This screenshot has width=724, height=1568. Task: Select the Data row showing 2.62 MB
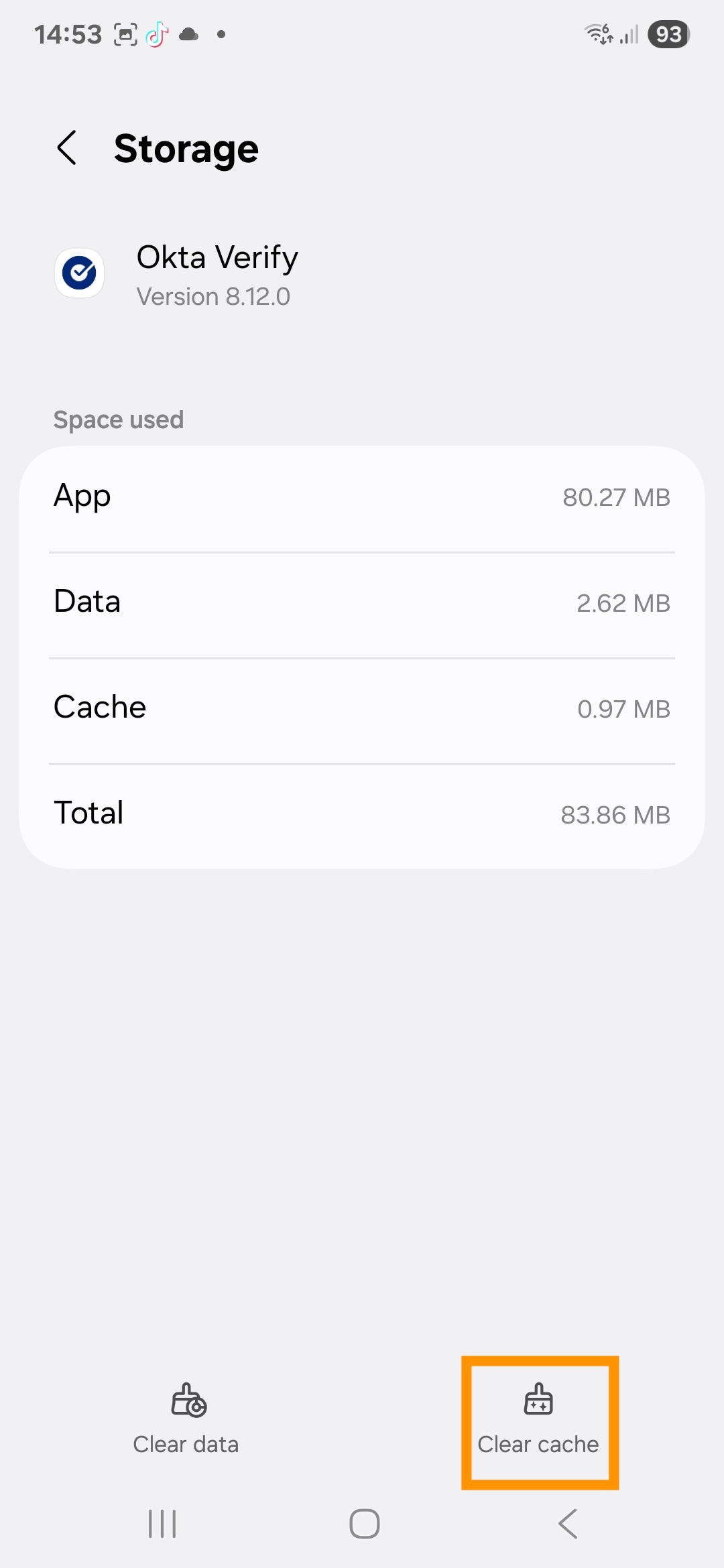(362, 602)
